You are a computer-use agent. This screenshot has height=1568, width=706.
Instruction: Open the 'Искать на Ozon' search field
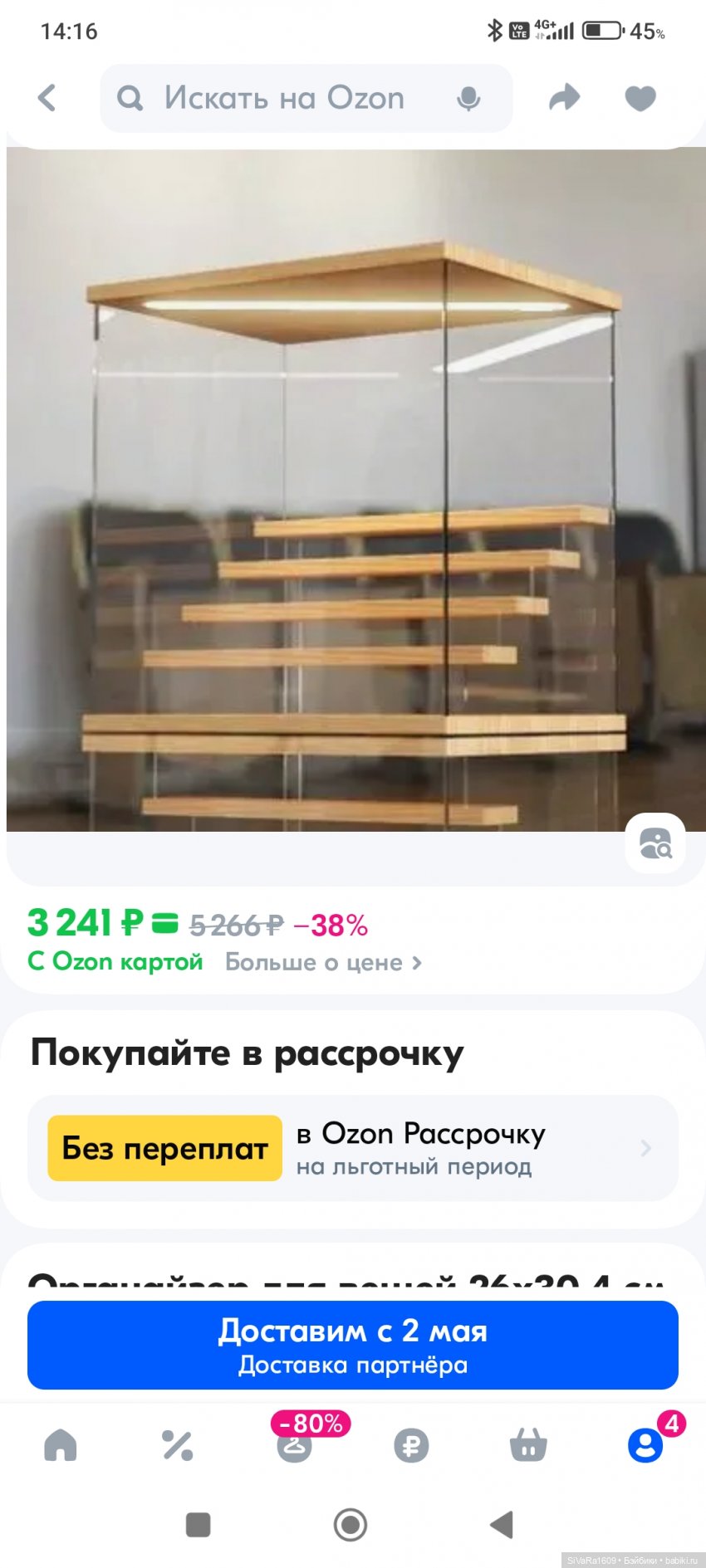(282, 98)
